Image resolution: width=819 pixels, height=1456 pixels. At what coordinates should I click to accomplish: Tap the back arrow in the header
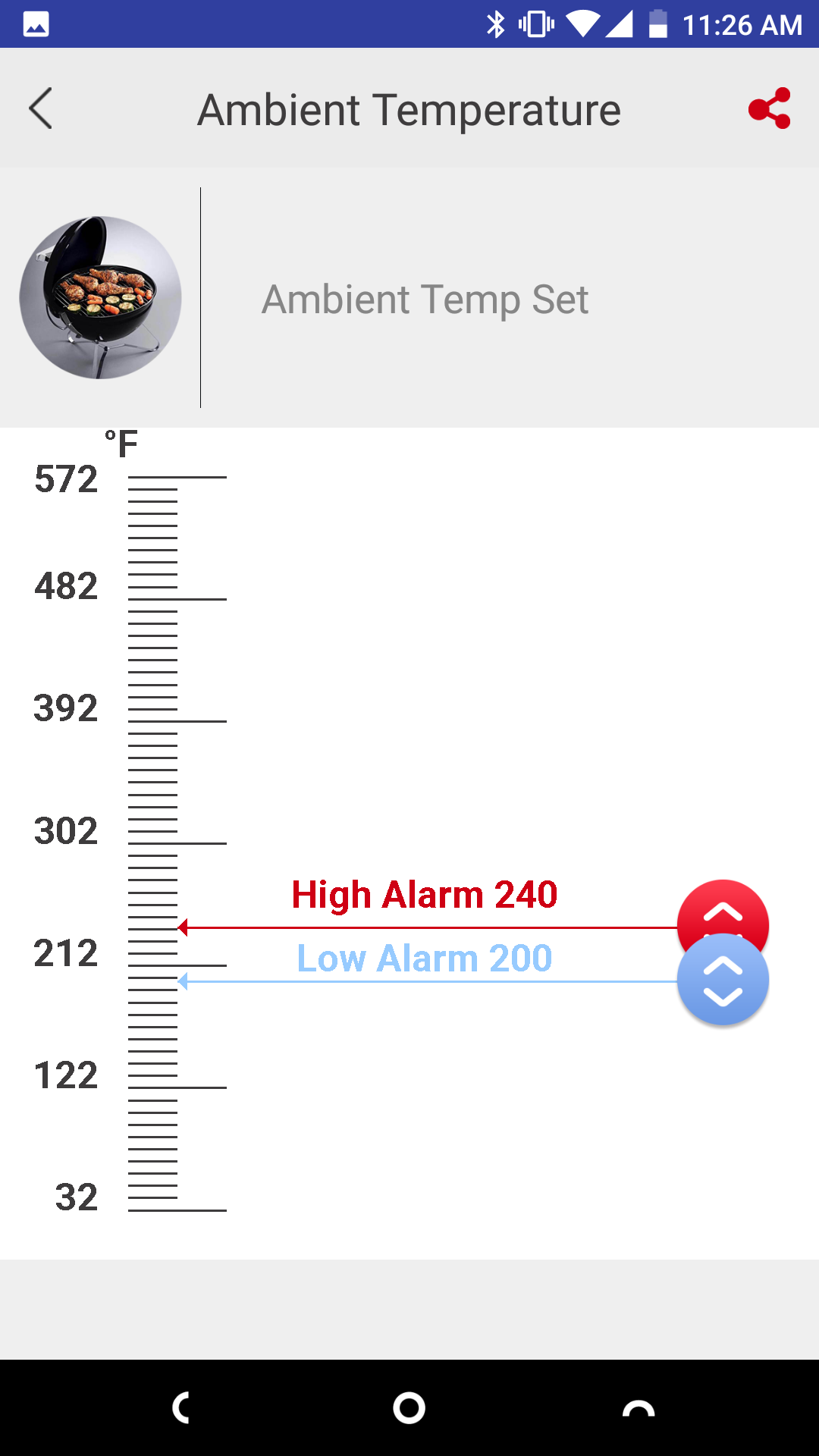pos(40,108)
